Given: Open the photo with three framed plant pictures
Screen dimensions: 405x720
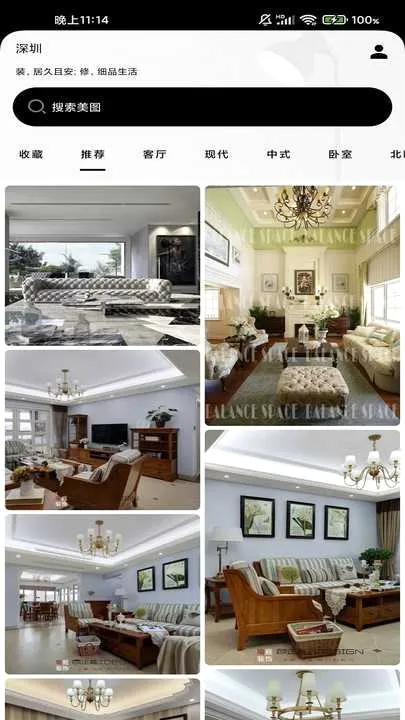Looking at the screenshot, I should pos(302,547).
